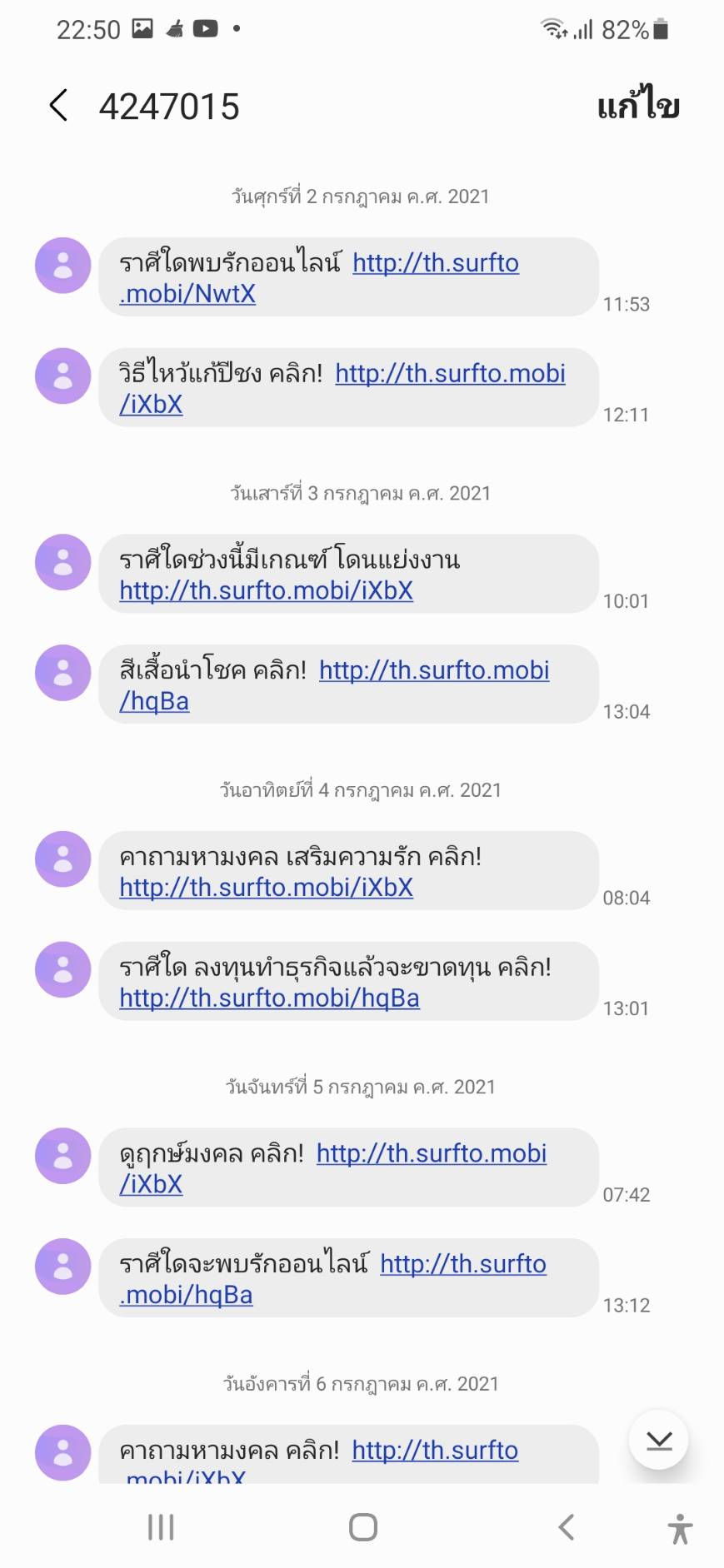The width and height of the screenshot is (724, 1568).
Task: Open the accessibility shortcut in the navigation bar
Action: click(681, 1528)
